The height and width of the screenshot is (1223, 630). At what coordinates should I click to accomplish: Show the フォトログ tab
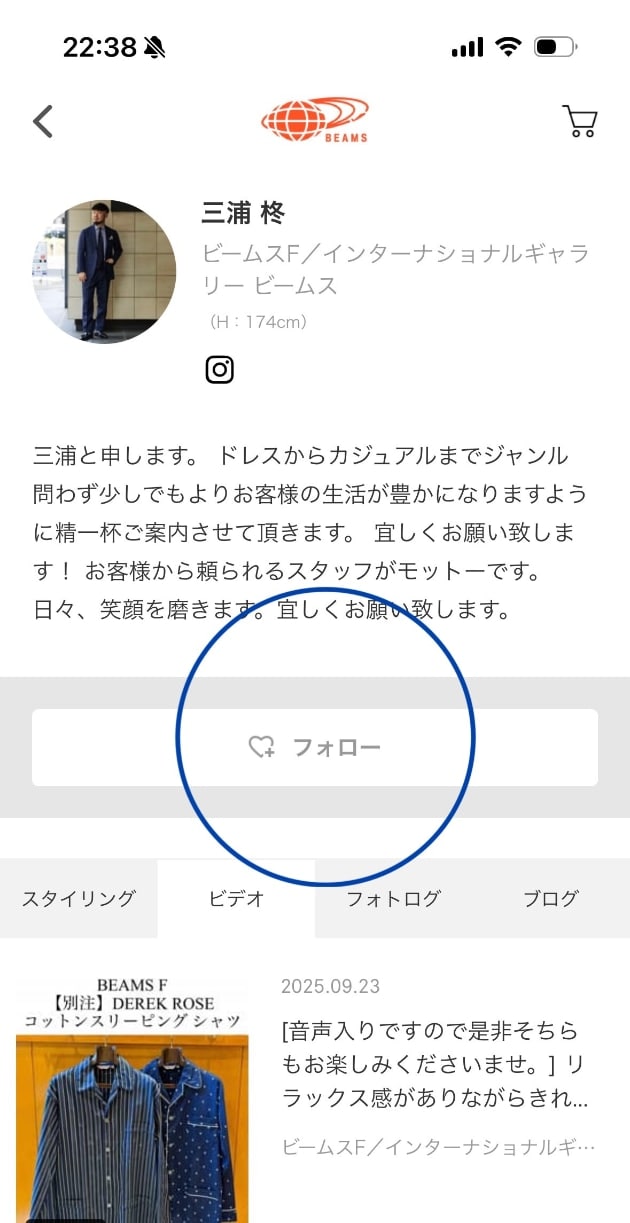pyautogui.click(x=393, y=898)
